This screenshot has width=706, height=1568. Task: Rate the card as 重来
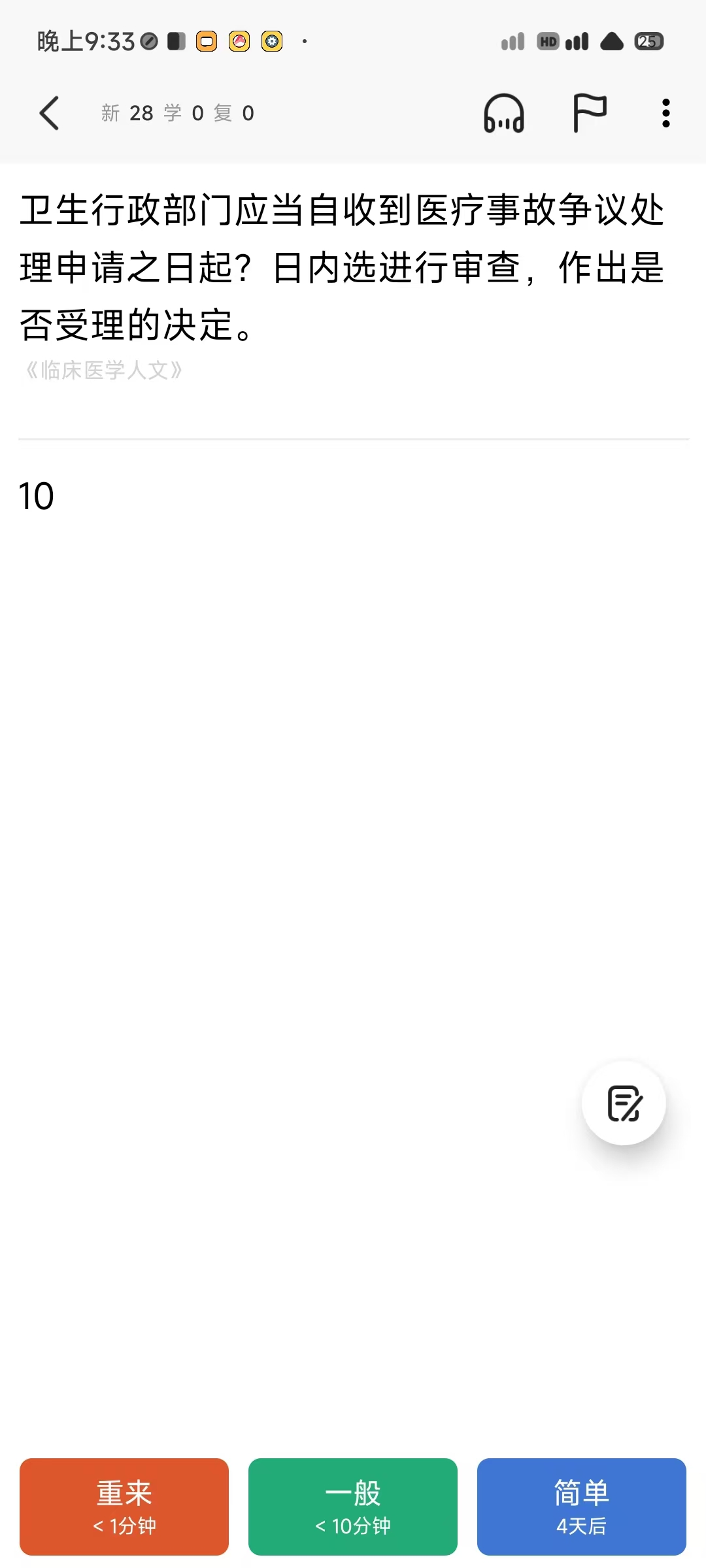[x=124, y=1507]
